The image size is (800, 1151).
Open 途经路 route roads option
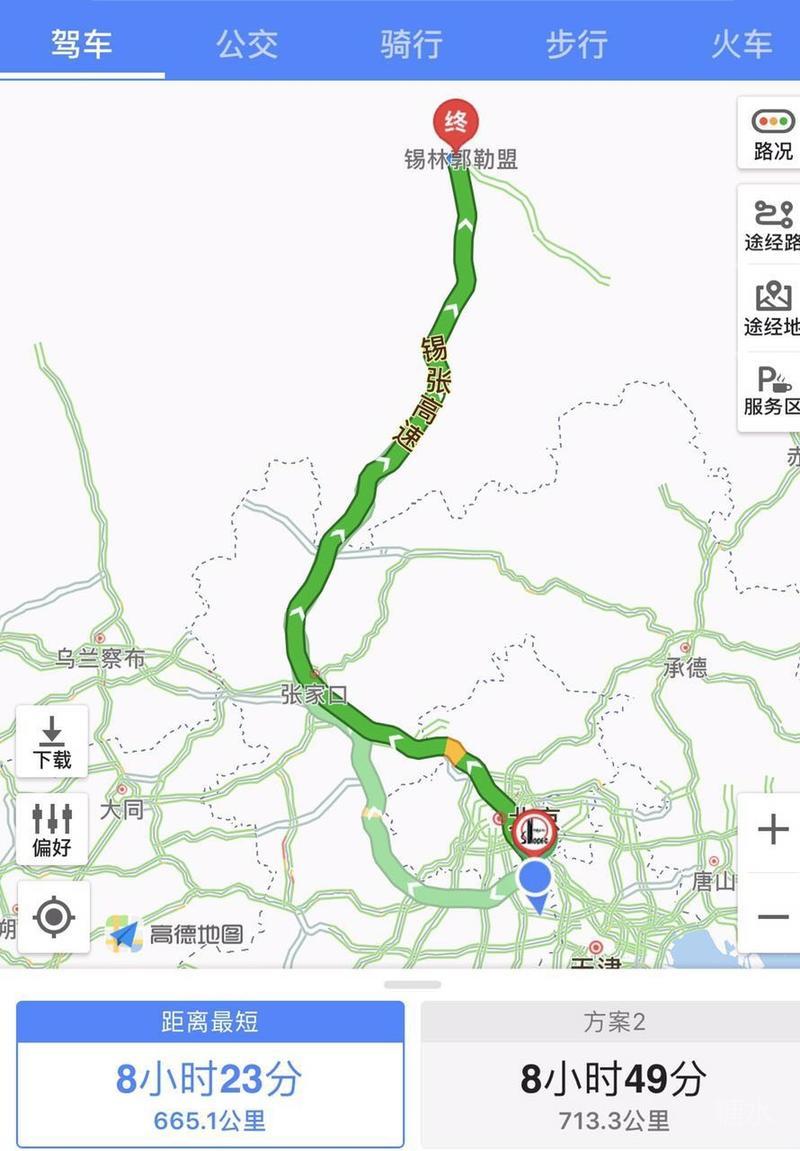point(772,225)
